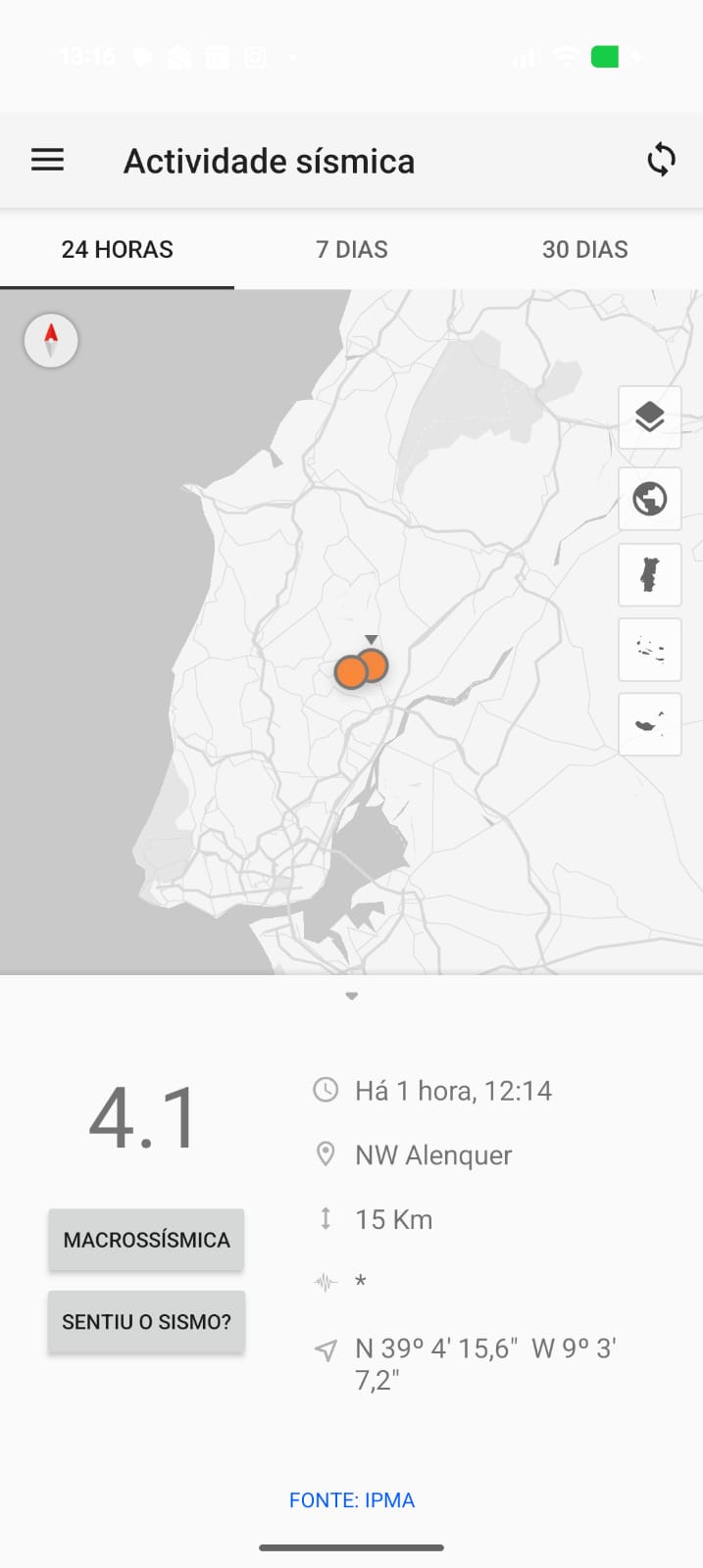The image size is (703, 1568).
Task: Open the hamburger navigation menu
Action: [47, 160]
